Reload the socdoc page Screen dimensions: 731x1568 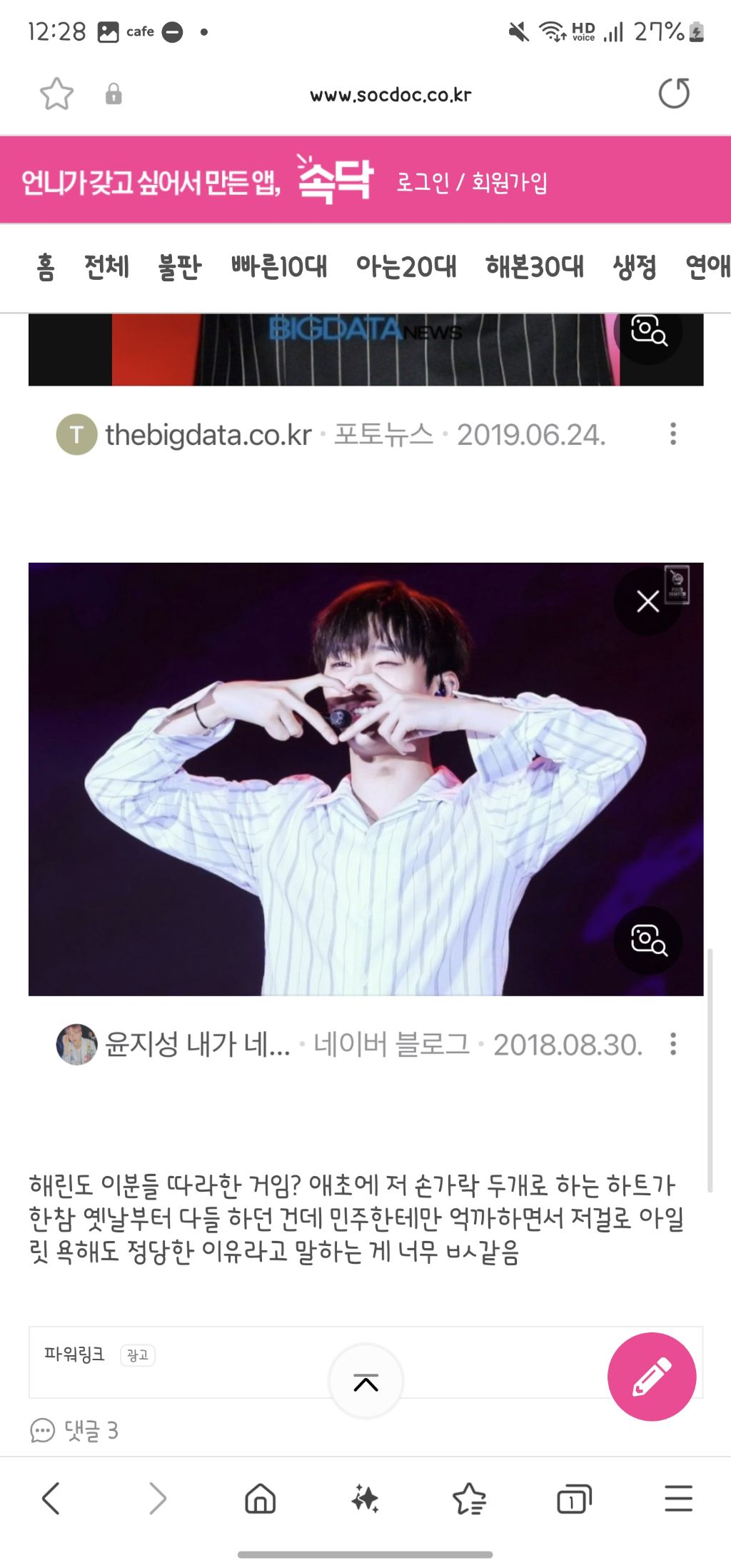tap(673, 94)
